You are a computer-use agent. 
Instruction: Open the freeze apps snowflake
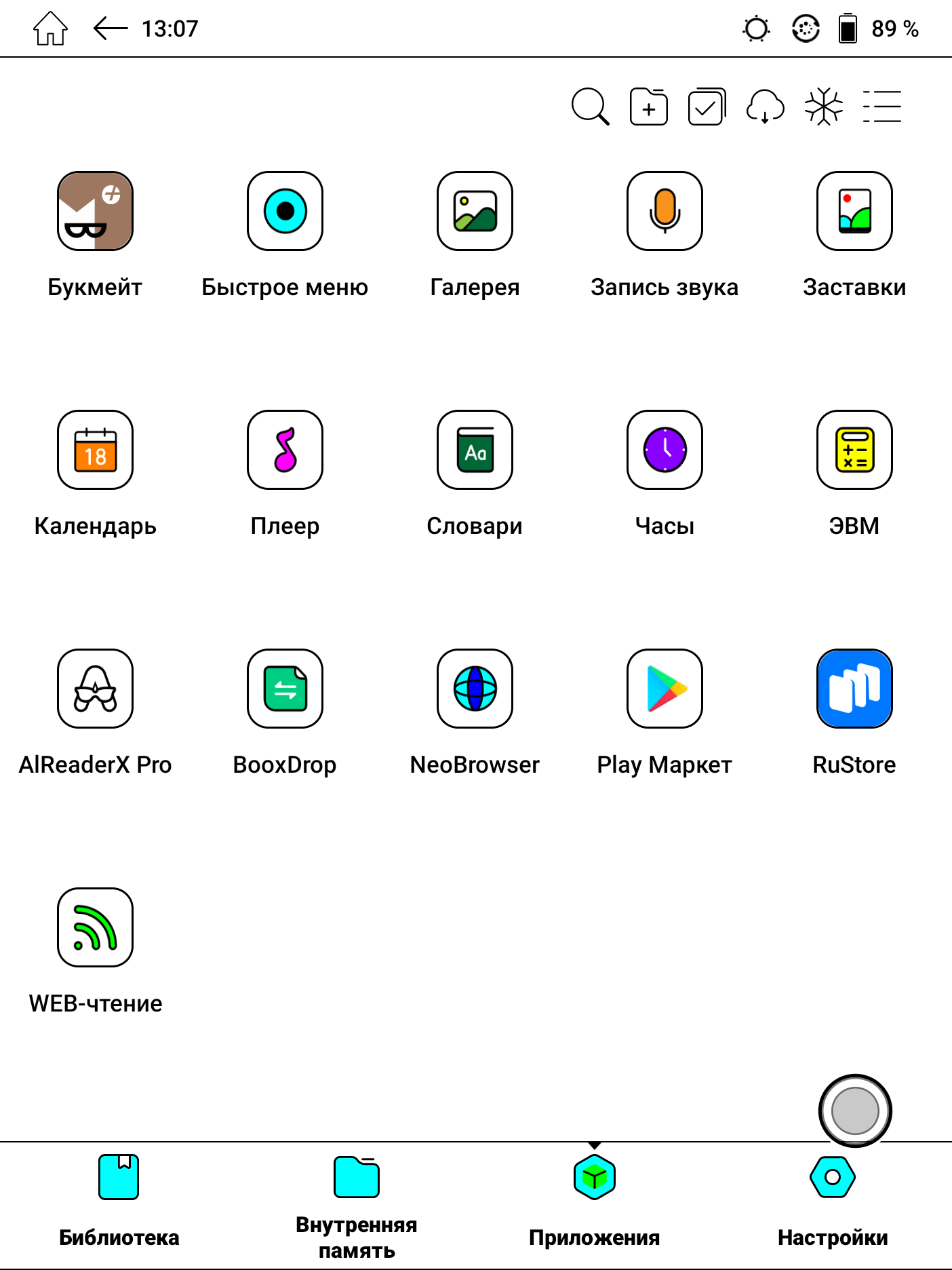tap(823, 107)
